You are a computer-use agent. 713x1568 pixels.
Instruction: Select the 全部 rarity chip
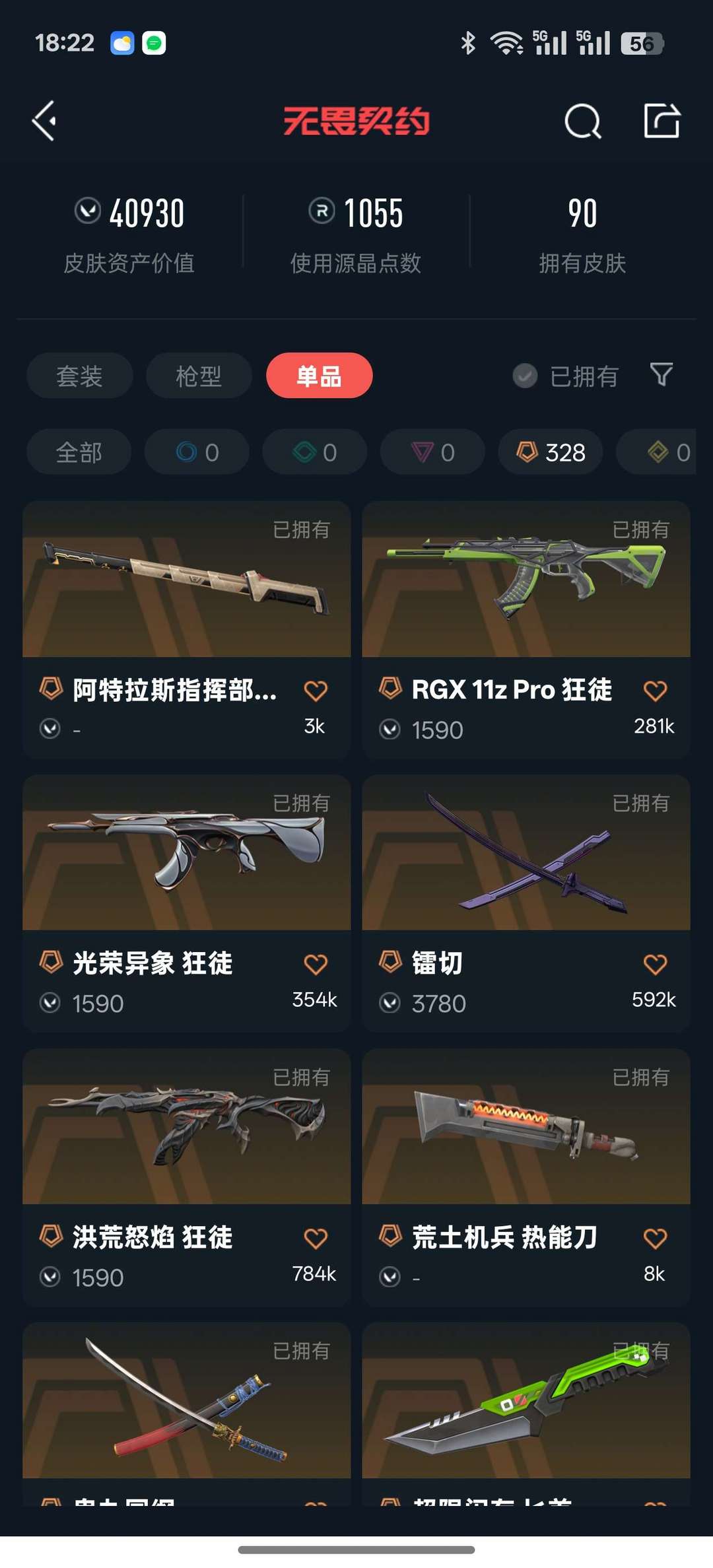coord(79,452)
